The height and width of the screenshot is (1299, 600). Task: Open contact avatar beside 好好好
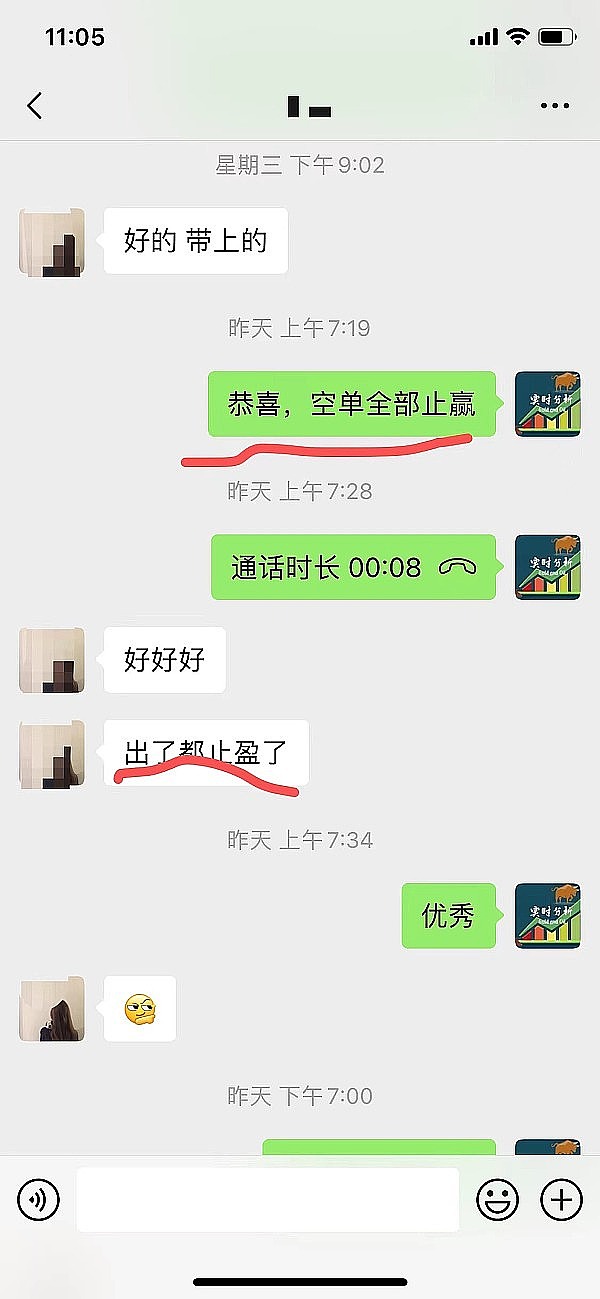(x=51, y=660)
